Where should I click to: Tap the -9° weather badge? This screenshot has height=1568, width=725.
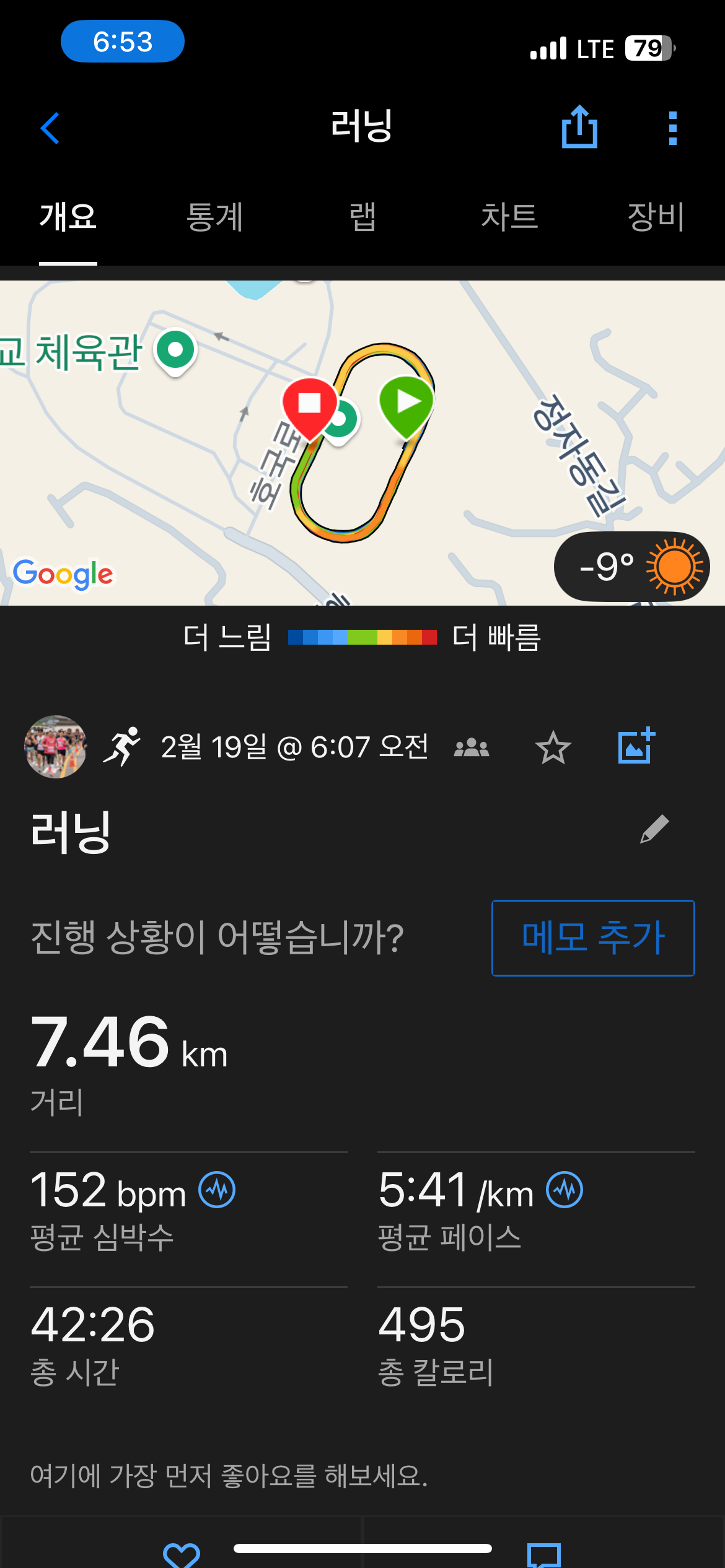[632, 566]
